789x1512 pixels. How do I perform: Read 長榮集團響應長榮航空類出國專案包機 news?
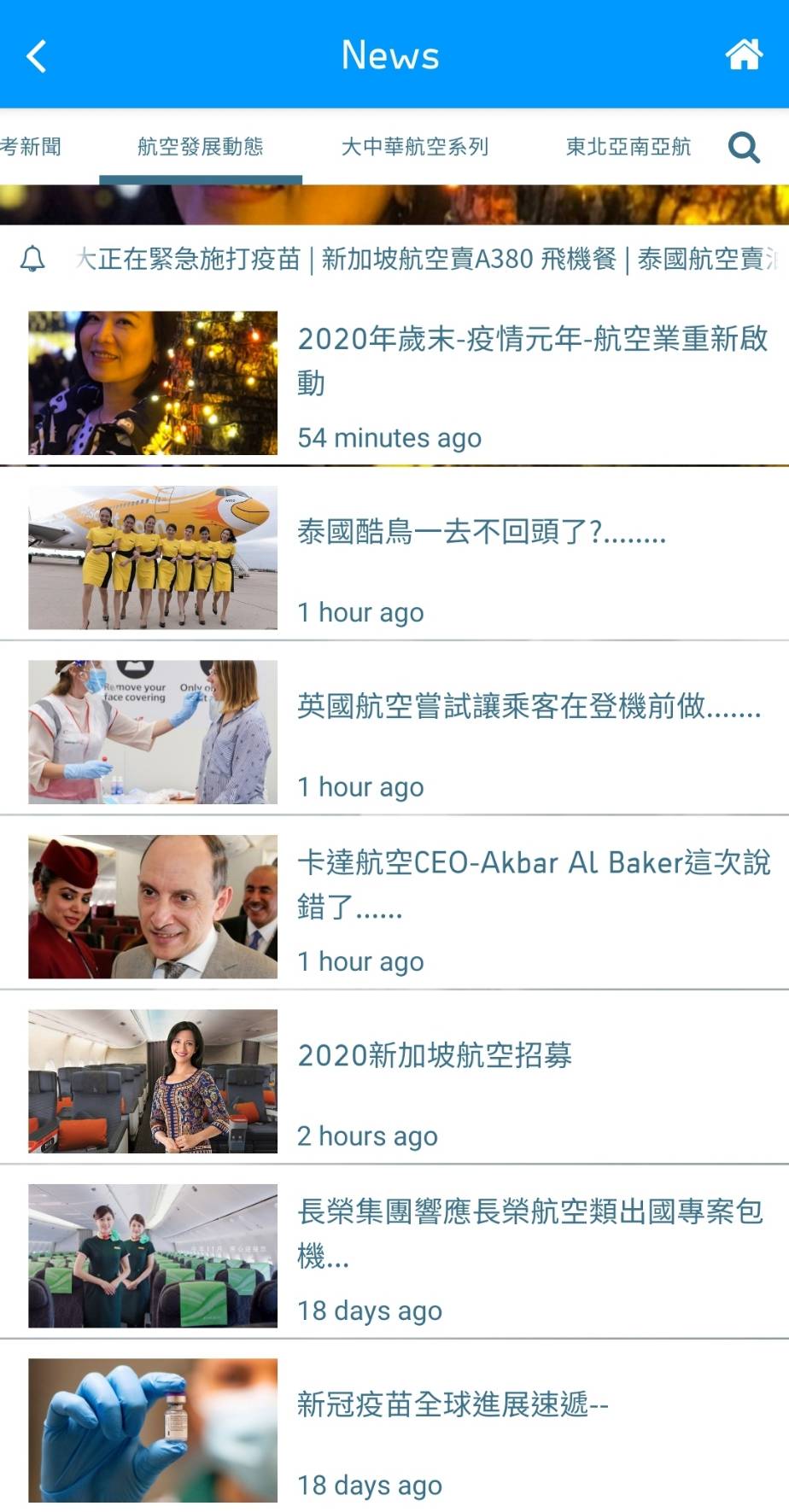[x=529, y=1232]
